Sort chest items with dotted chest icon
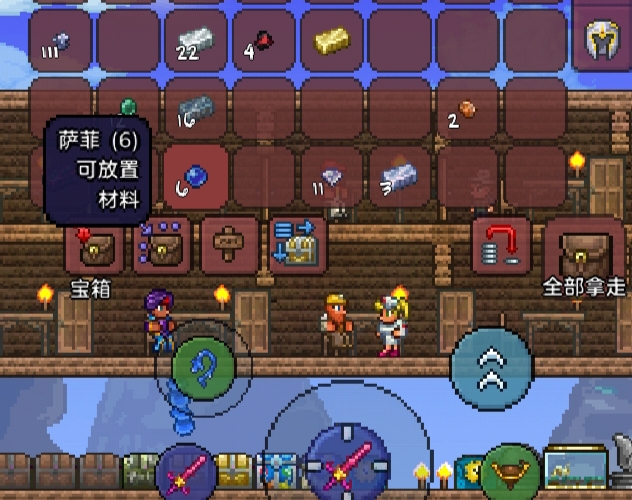This screenshot has height=500, width=632. (x=162, y=245)
